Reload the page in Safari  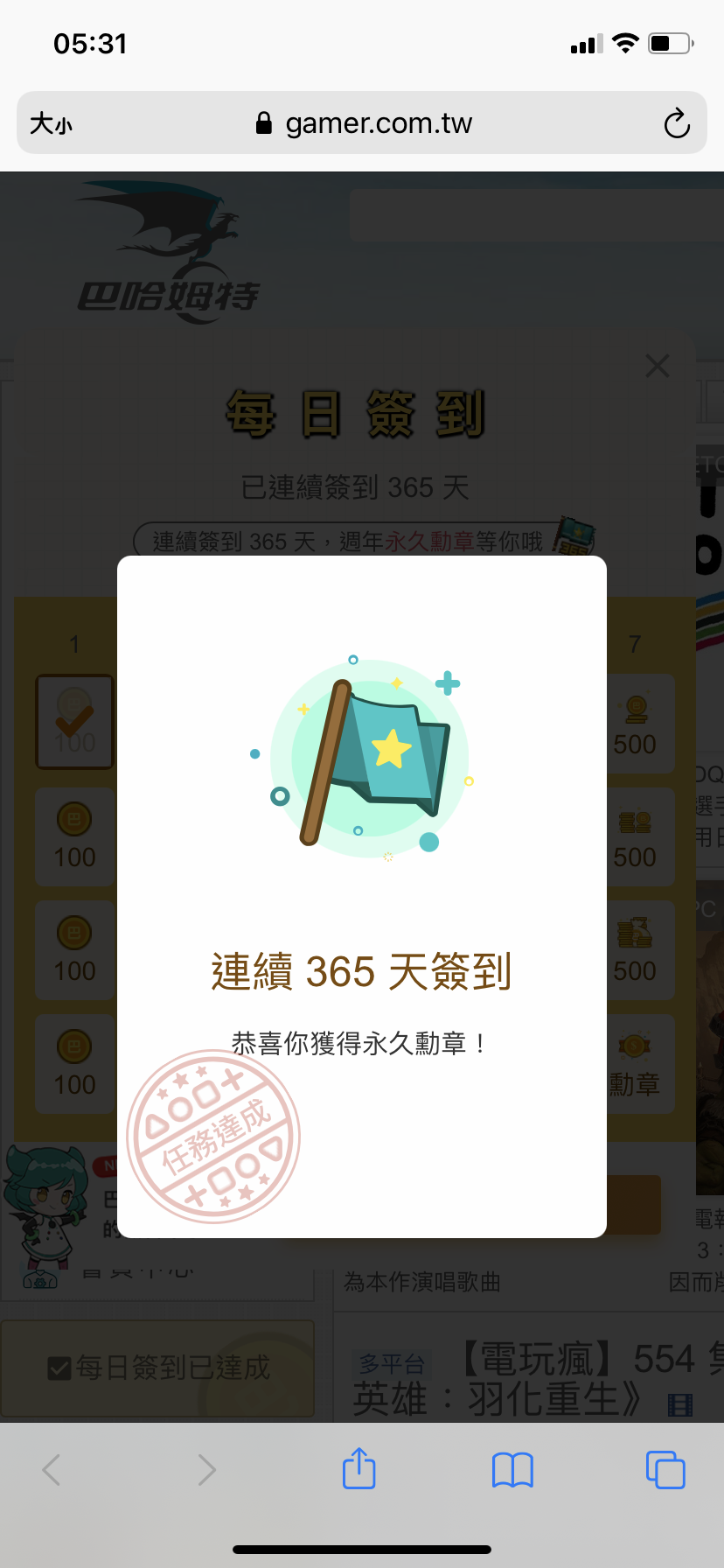point(676,124)
